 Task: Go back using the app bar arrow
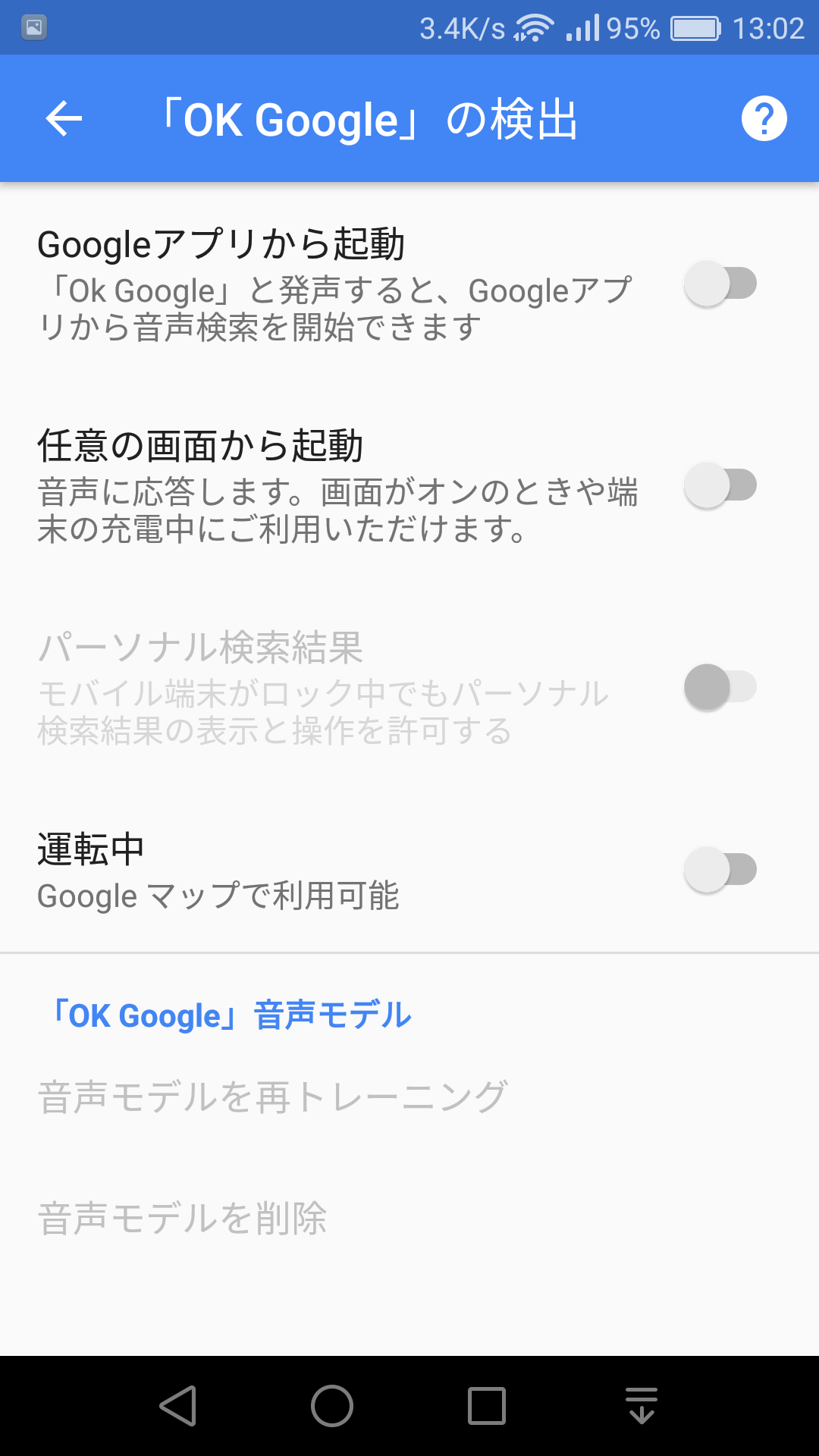[x=64, y=119]
